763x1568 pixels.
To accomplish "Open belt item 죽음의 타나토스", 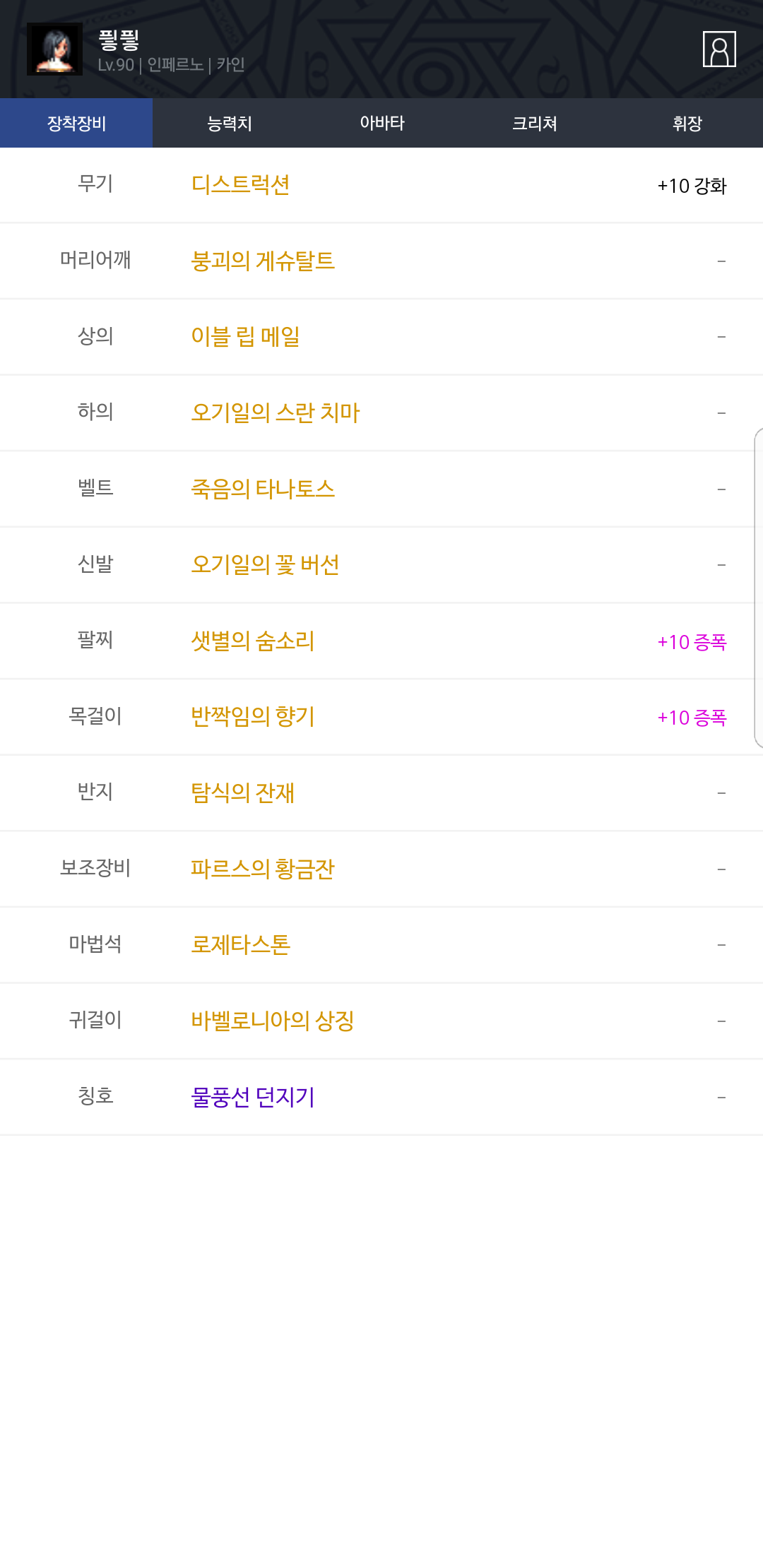I will [263, 489].
